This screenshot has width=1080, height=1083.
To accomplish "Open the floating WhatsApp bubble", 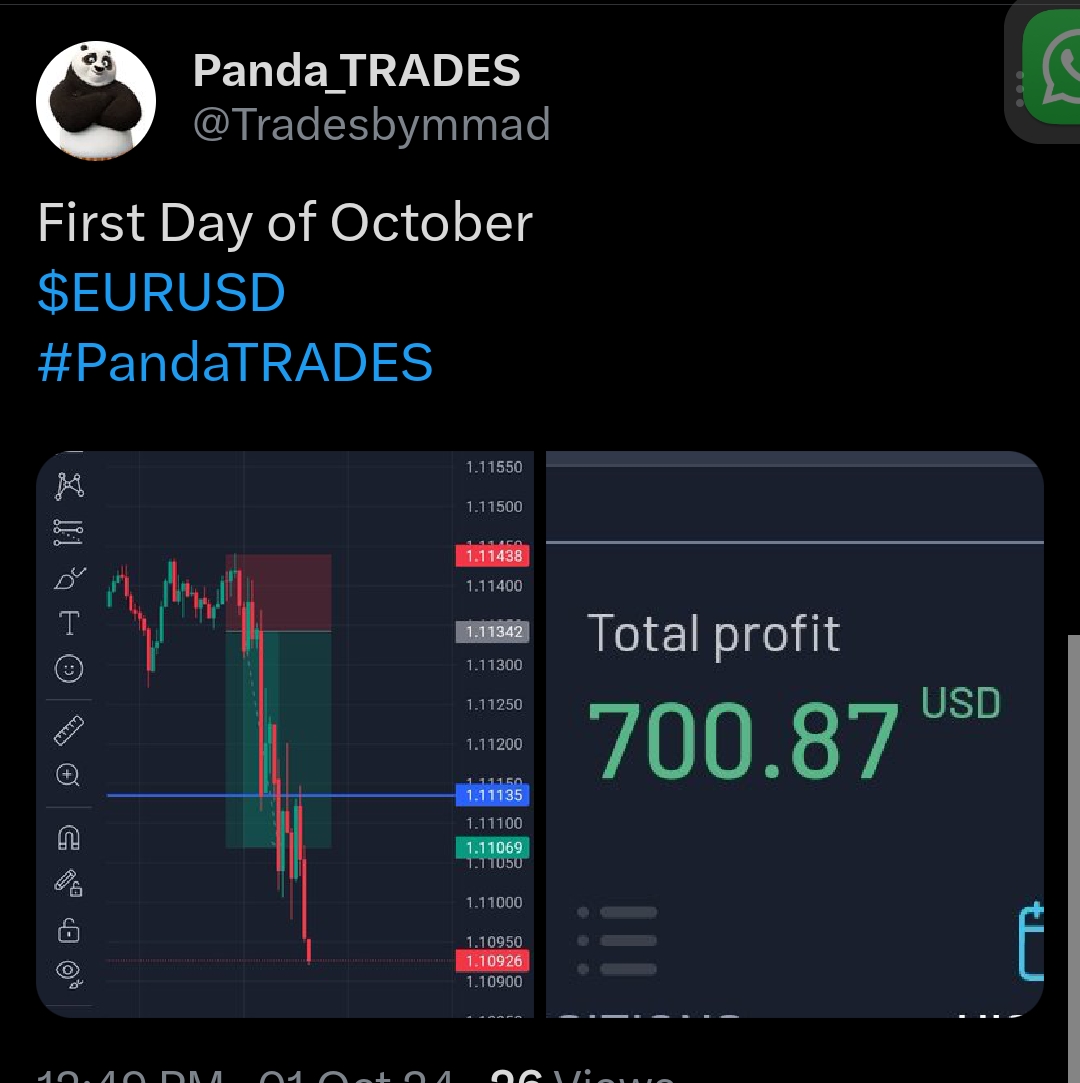I will (1052, 68).
